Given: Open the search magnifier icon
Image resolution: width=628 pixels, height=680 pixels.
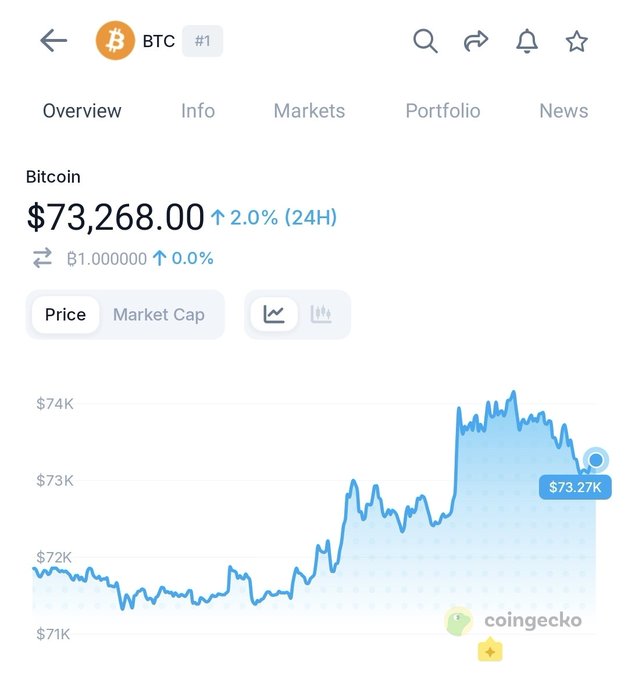Looking at the screenshot, I should click(x=425, y=41).
